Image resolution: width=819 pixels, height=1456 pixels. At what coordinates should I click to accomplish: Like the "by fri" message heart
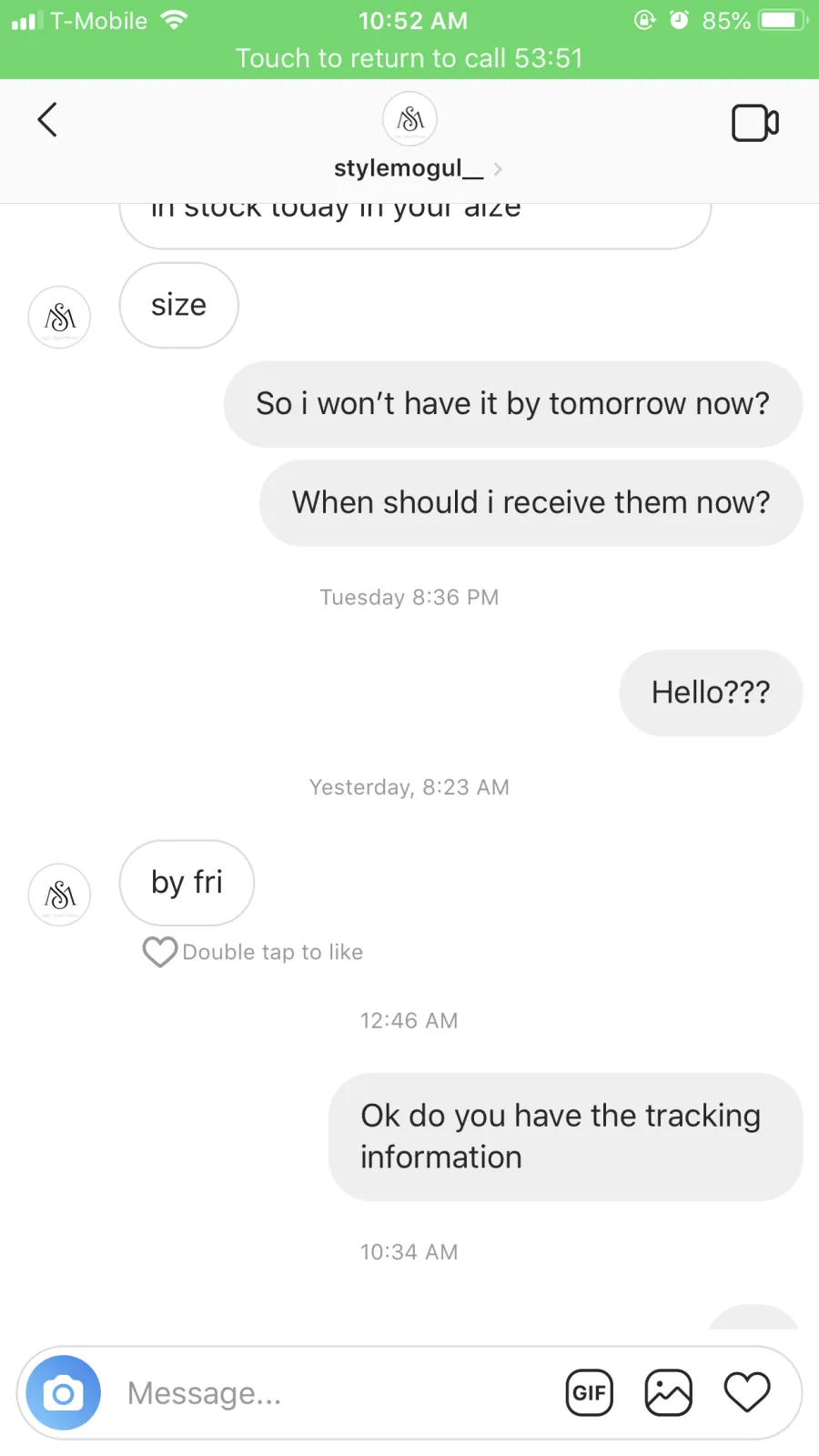pos(160,952)
